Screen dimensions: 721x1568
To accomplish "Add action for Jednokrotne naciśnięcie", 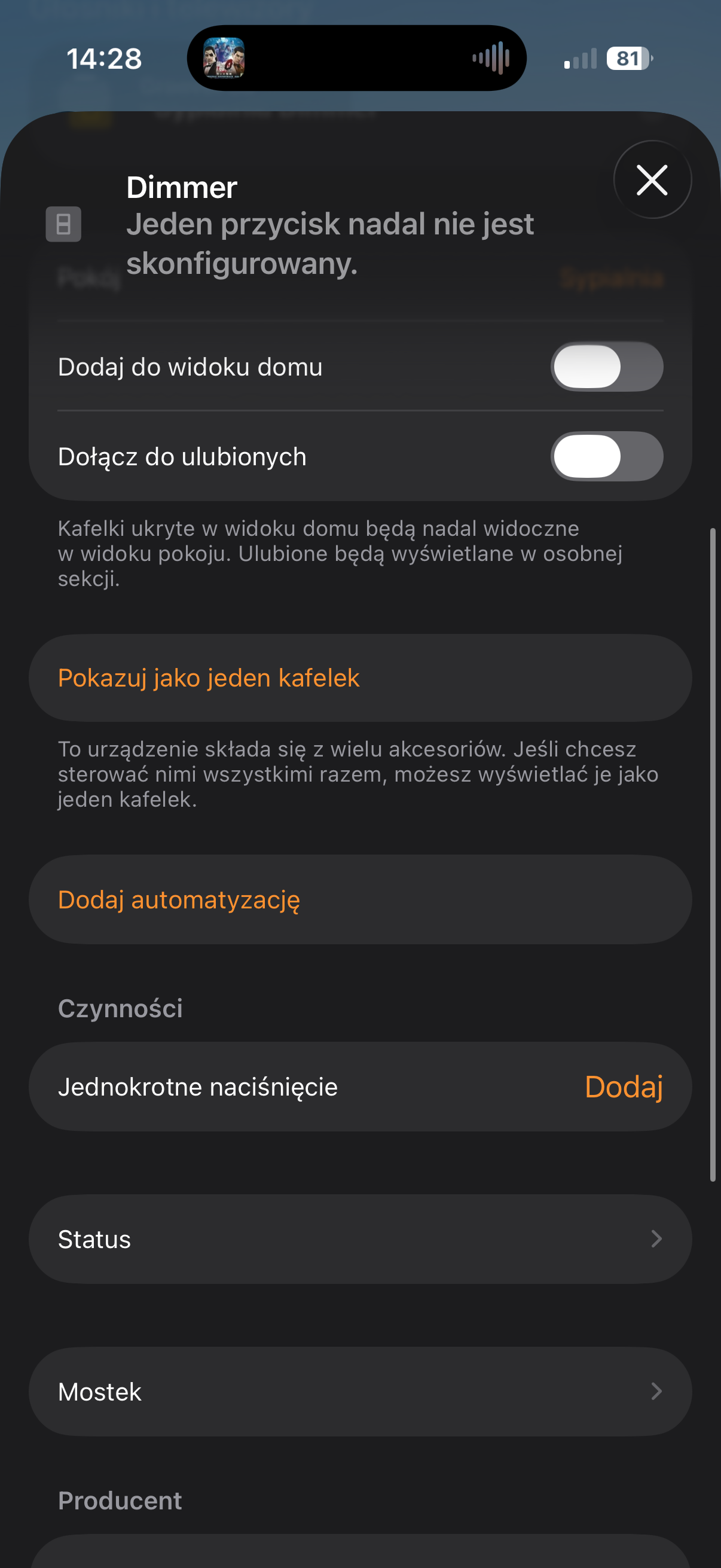I will click(x=623, y=1087).
